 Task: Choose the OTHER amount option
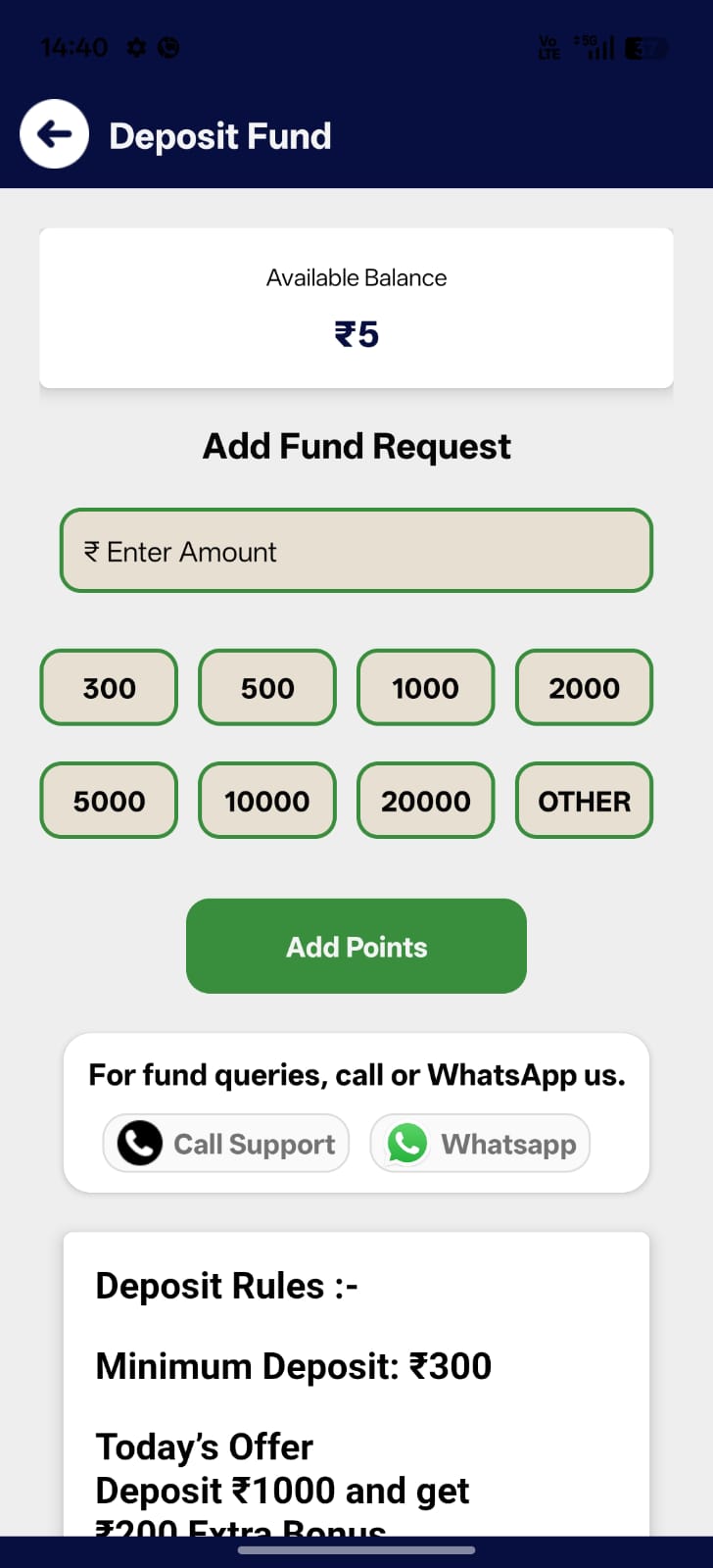(584, 801)
